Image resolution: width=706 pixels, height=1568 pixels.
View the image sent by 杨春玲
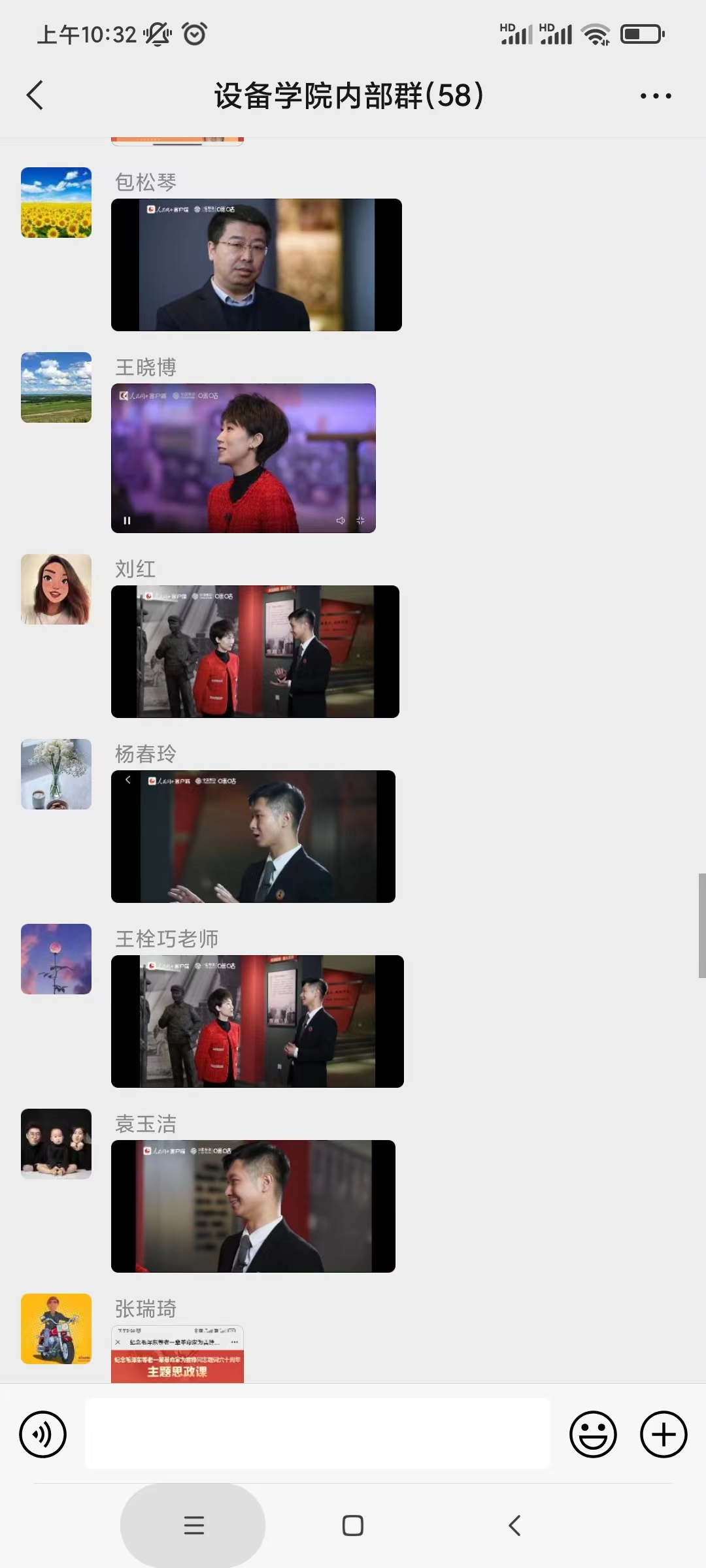(253, 836)
